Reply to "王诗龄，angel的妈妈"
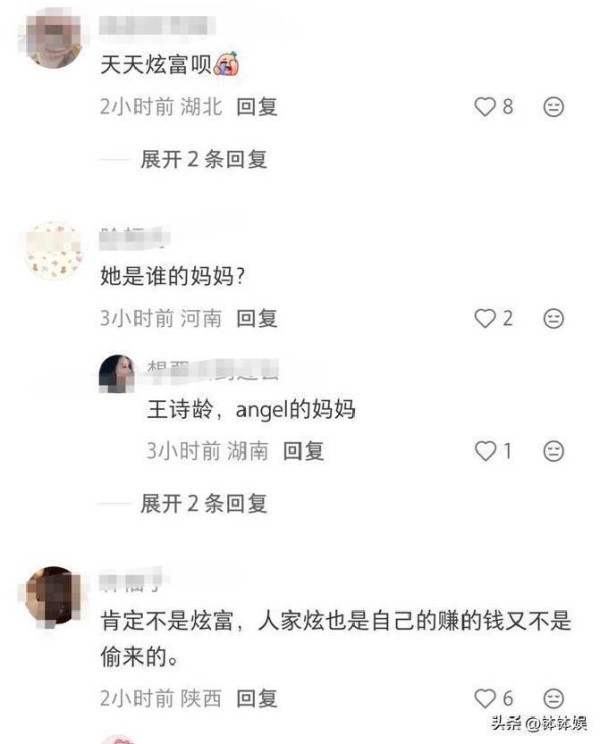Image resolution: width=600 pixels, height=744 pixels. [304, 452]
